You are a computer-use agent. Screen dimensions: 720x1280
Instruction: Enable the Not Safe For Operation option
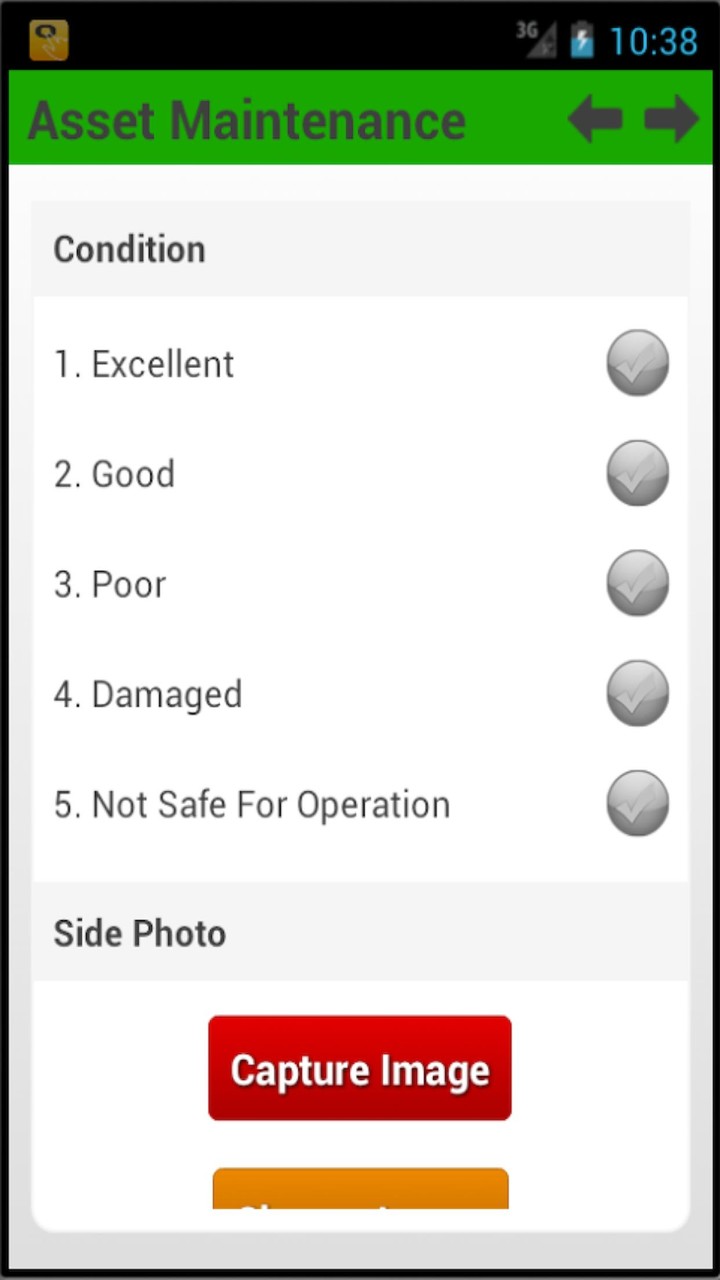[x=637, y=803]
